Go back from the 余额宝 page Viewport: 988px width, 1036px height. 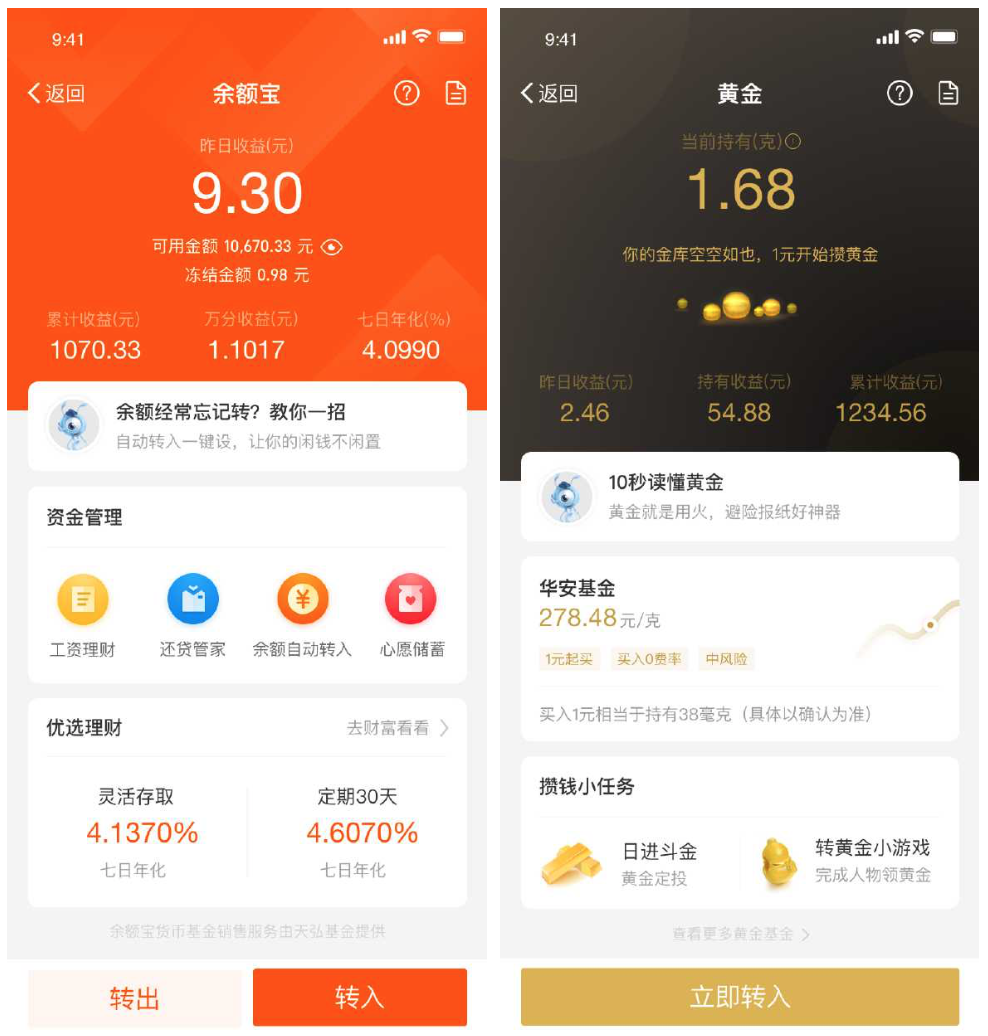(x=56, y=94)
